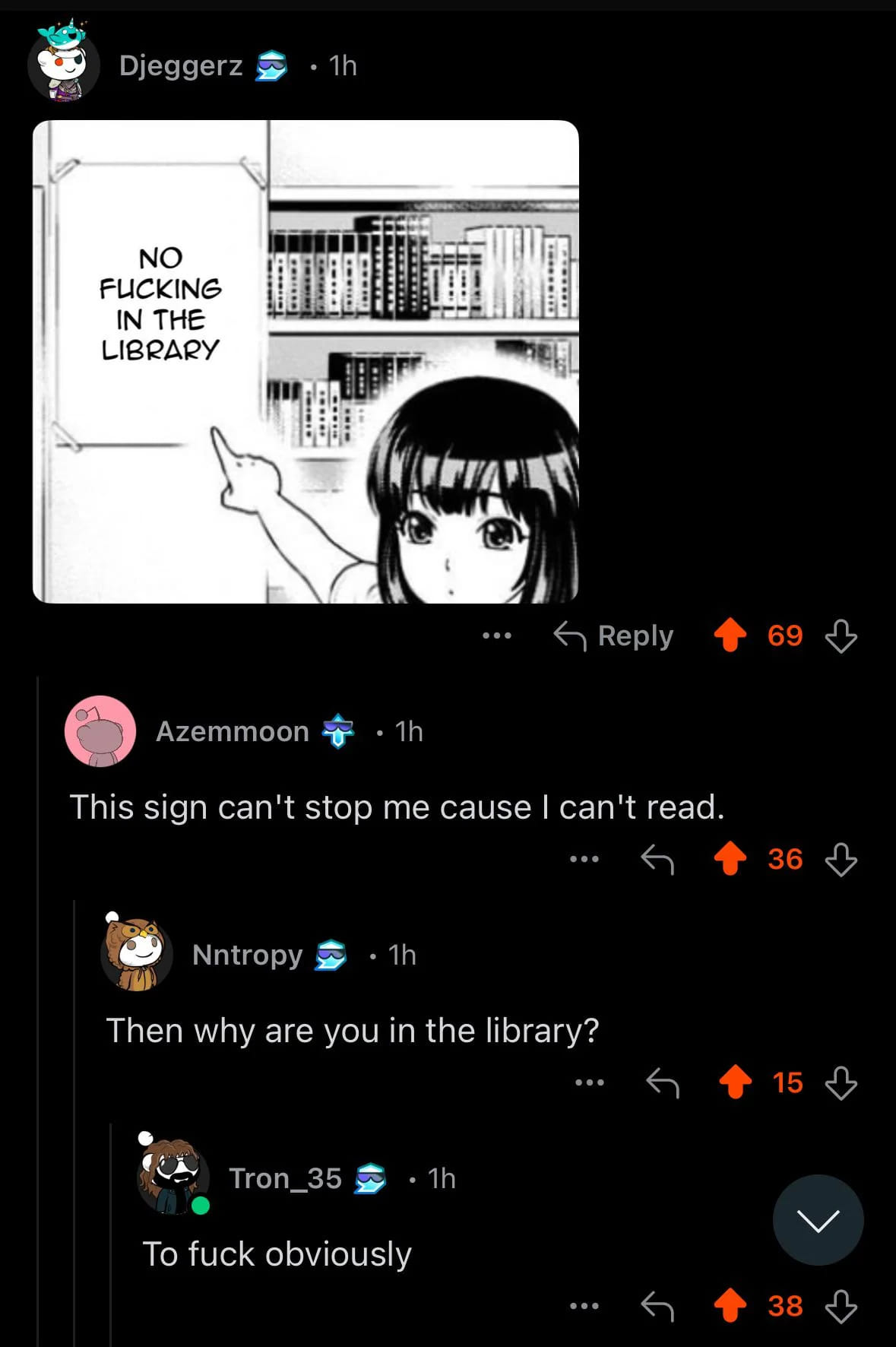Screen dimensions: 896x1347
Task: Upvote Djeggerz's comment
Action: [730, 635]
